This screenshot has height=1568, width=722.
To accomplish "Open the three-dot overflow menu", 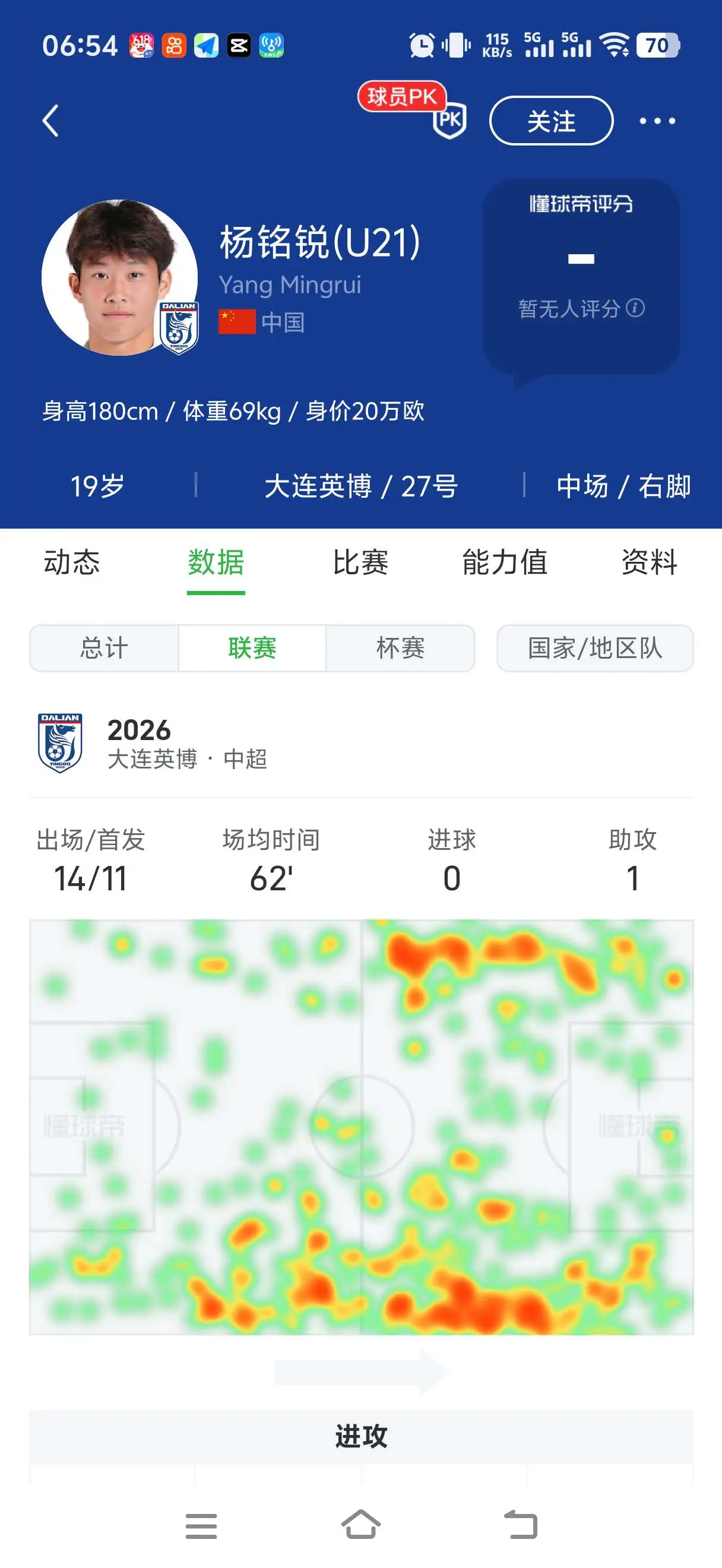I will [657, 121].
